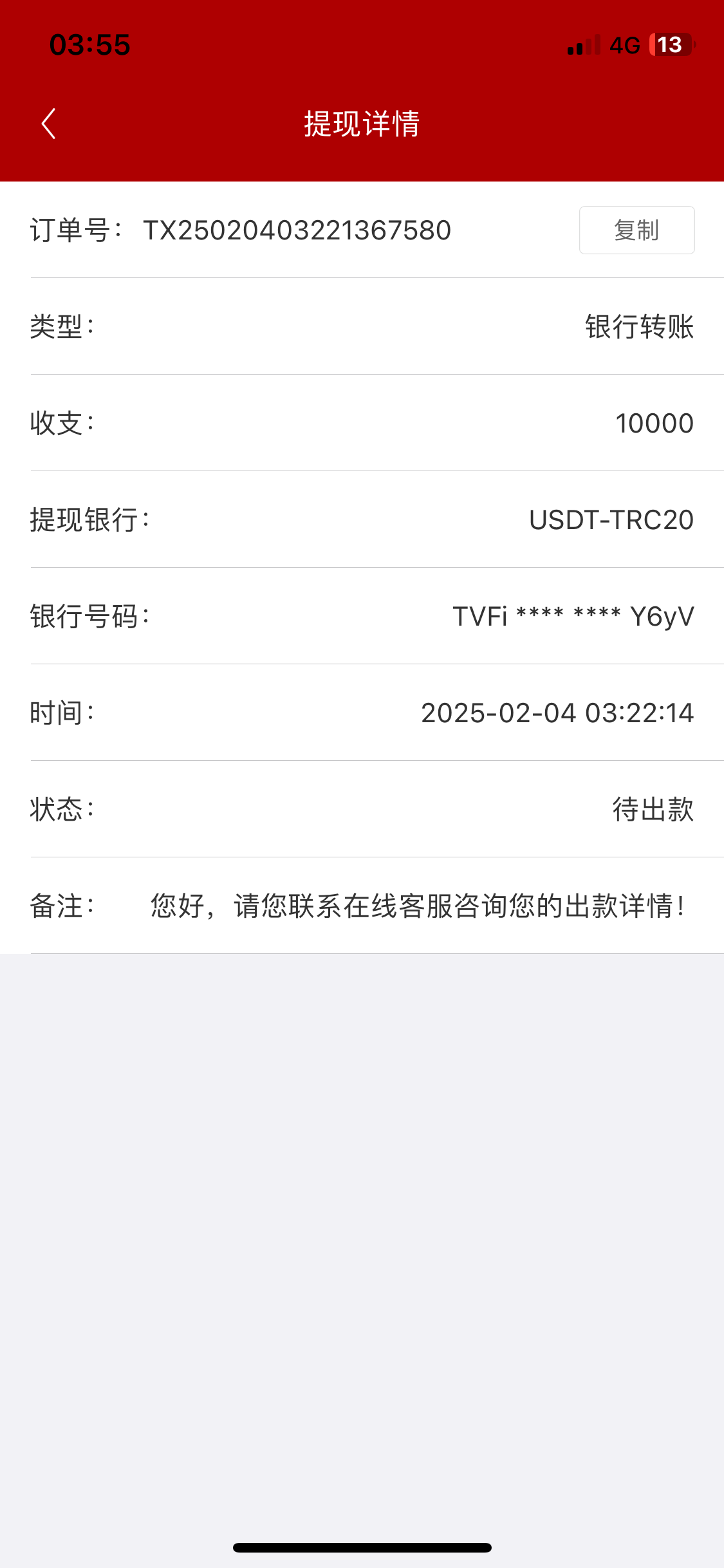Tap the back chevron in the red header
Viewport: 724px width, 1568px height.
point(49,124)
